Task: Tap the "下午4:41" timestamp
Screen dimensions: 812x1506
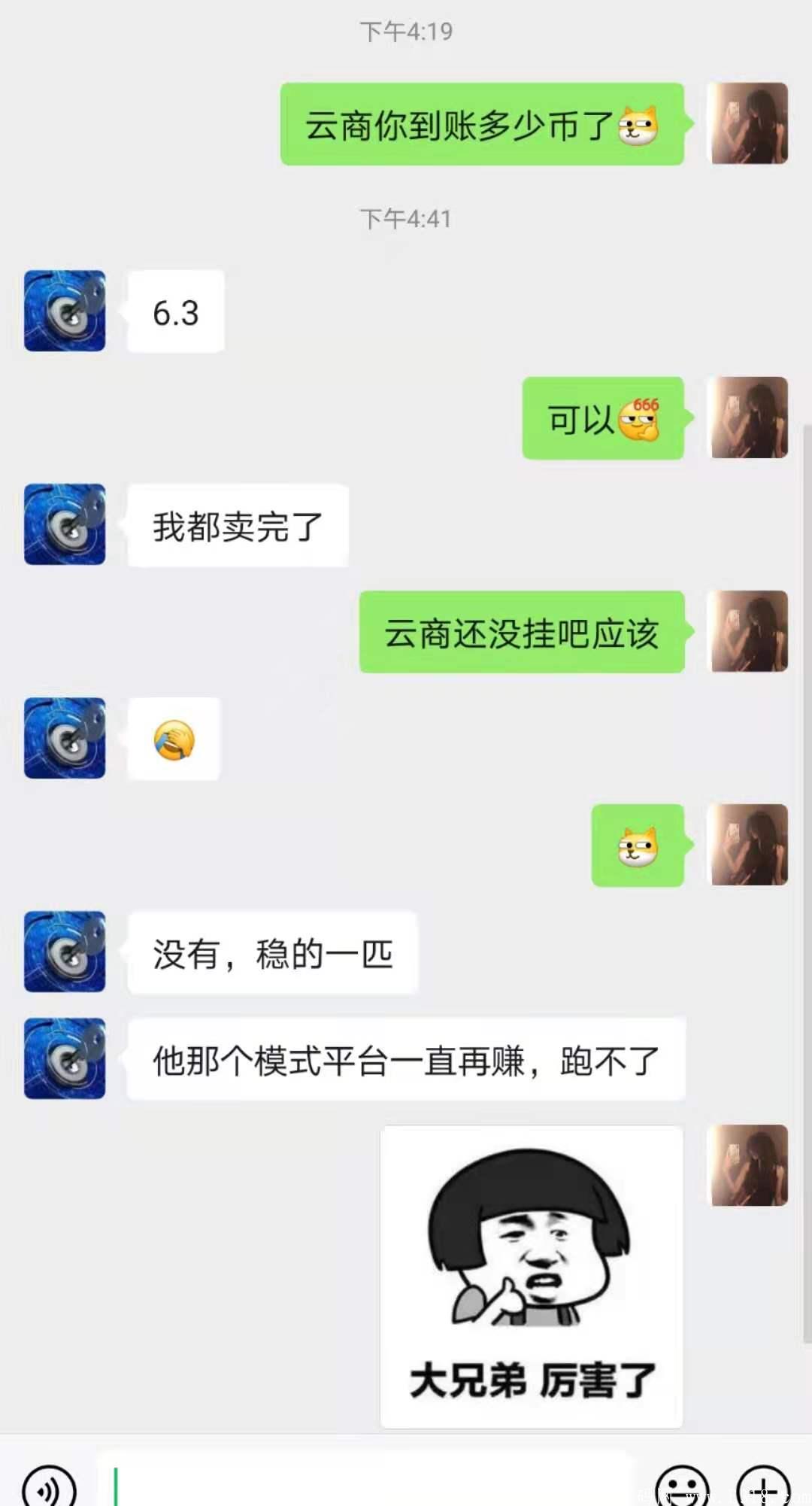Action: tap(405, 219)
